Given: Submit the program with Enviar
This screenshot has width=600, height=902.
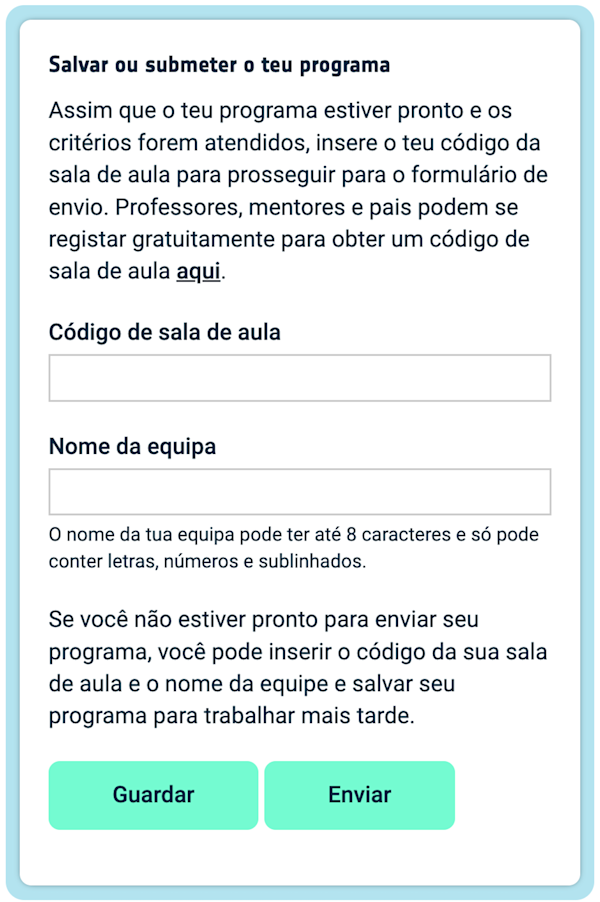Looking at the screenshot, I should (359, 796).
